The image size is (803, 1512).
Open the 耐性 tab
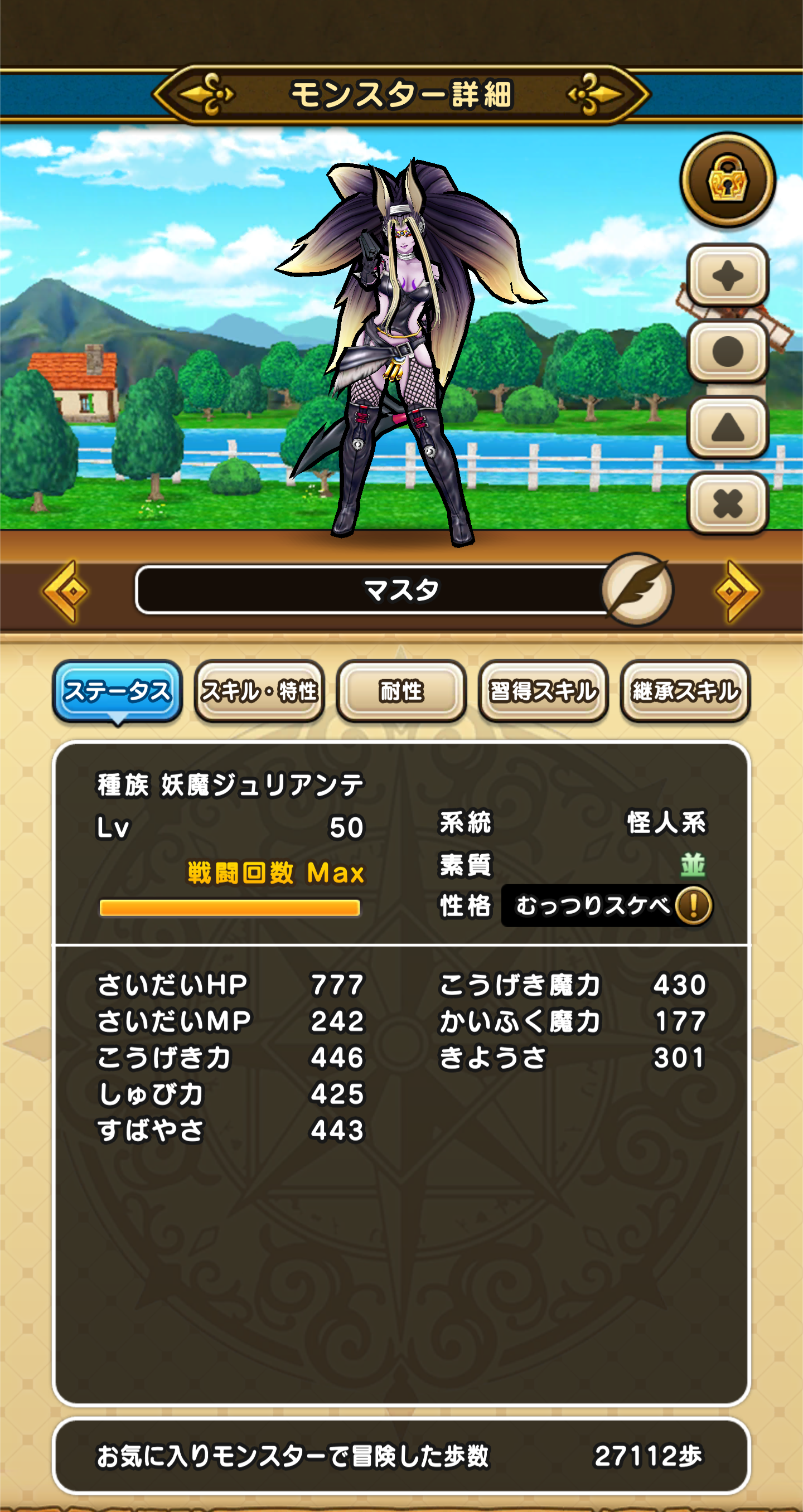pyautogui.click(x=401, y=691)
